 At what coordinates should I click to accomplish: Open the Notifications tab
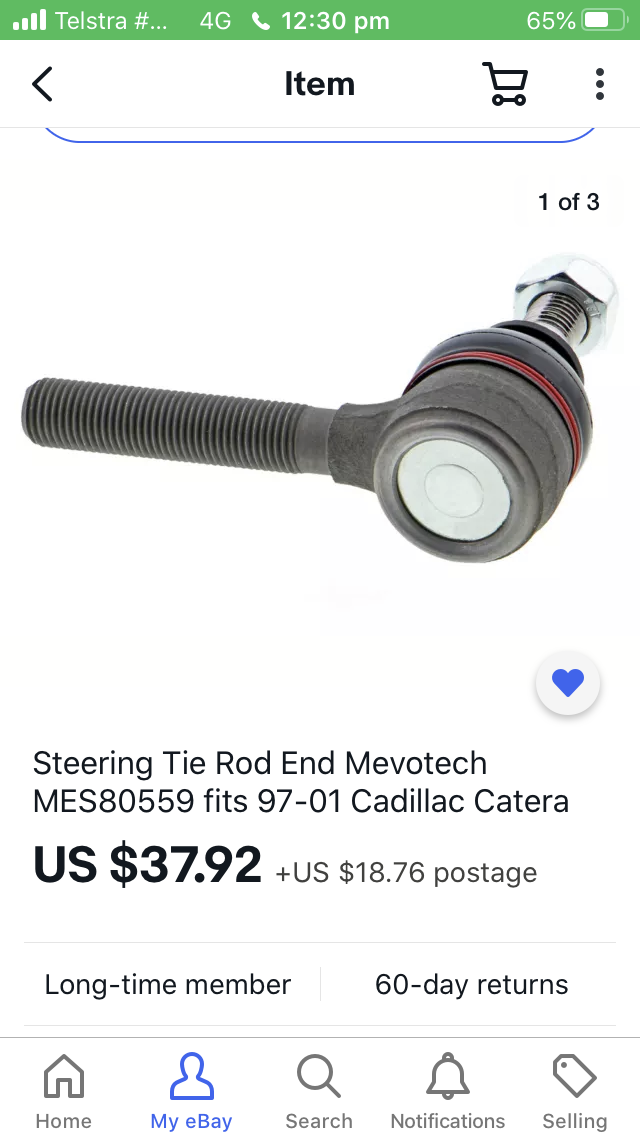click(x=447, y=1092)
